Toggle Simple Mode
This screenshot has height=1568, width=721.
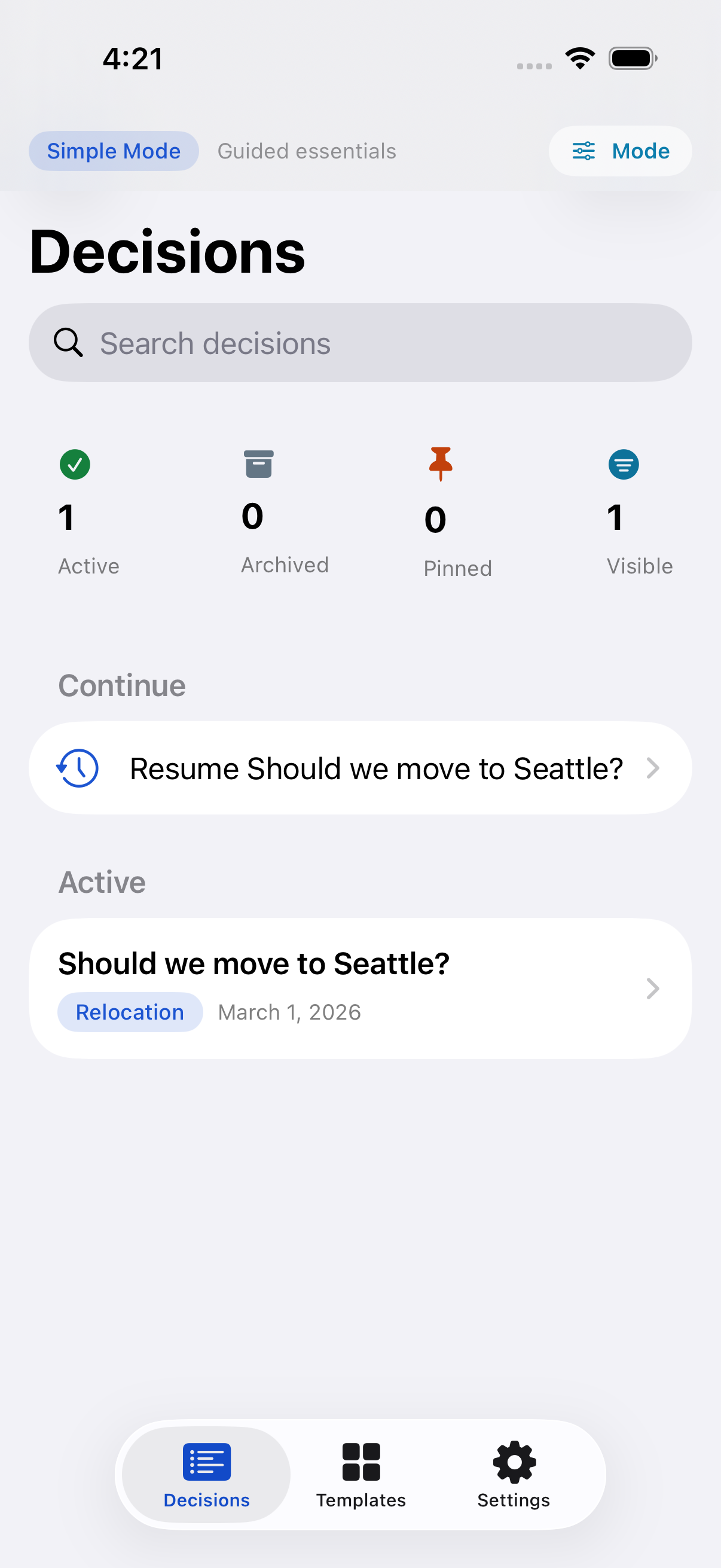[x=113, y=151]
